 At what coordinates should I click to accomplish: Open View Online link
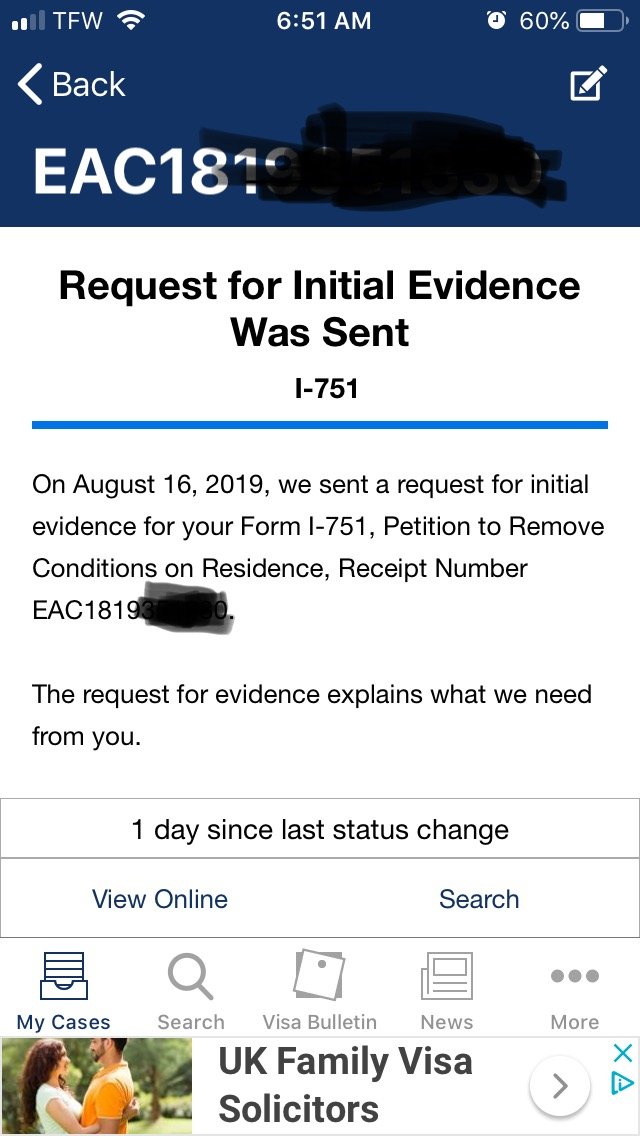click(160, 899)
